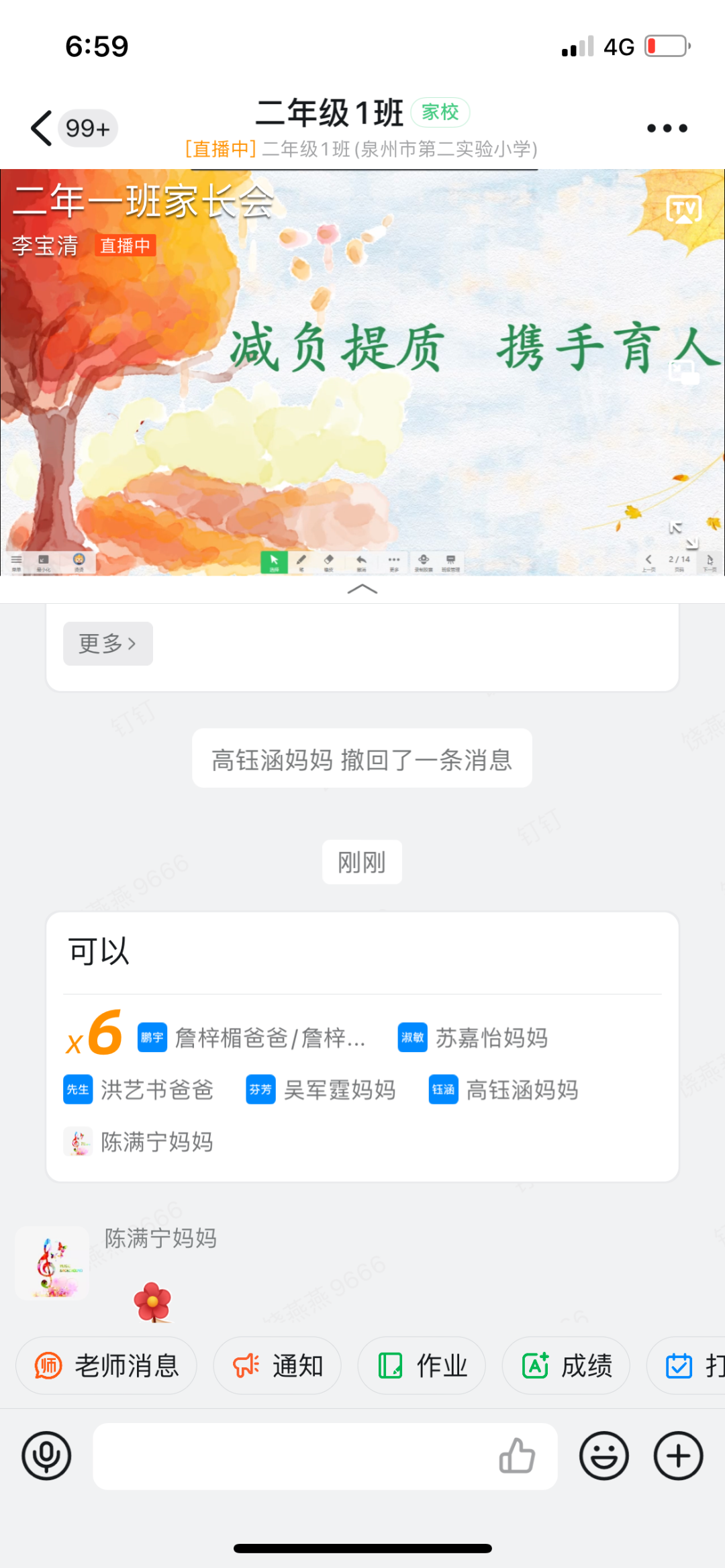
Task: Open the emoji picker
Action: click(x=604, y=1456)
